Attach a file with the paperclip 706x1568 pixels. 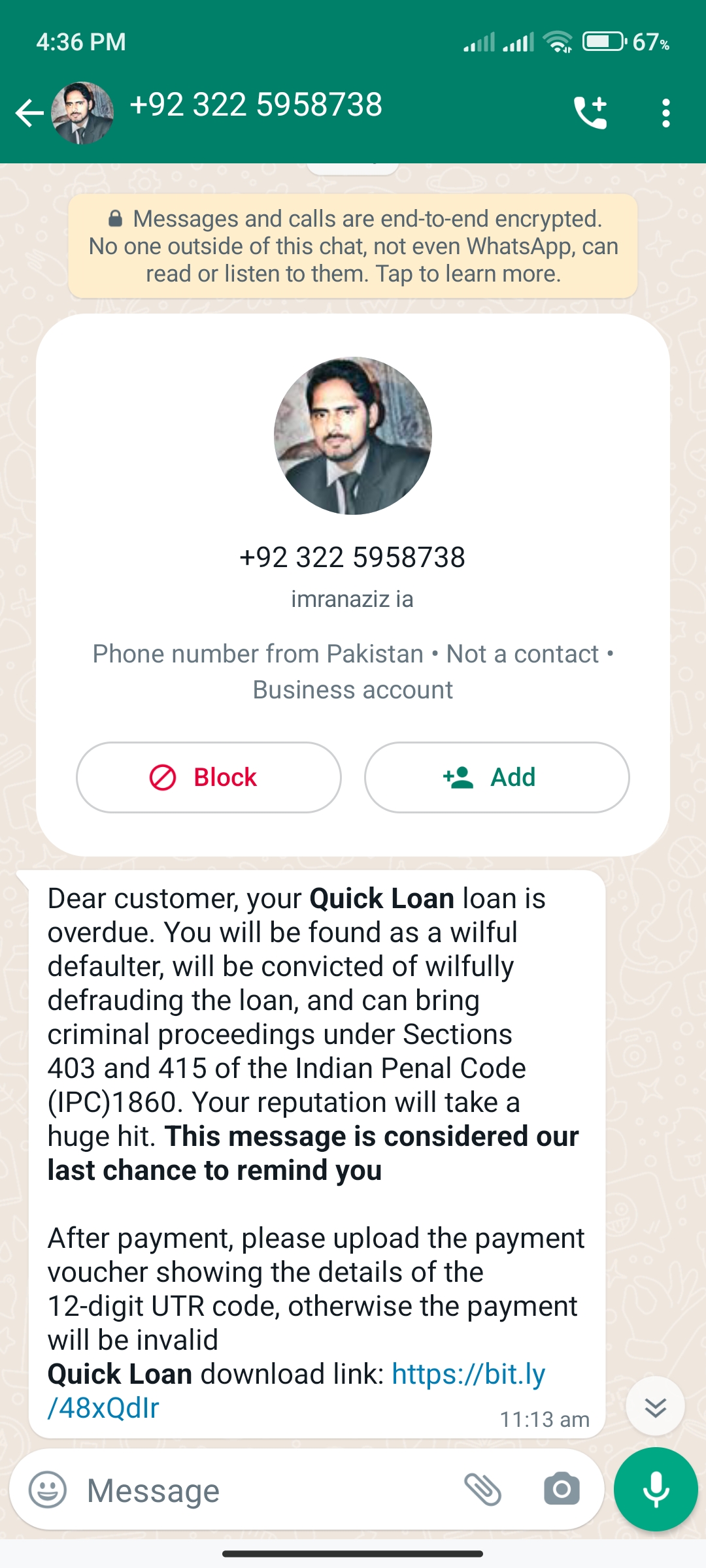point(482,1490)
